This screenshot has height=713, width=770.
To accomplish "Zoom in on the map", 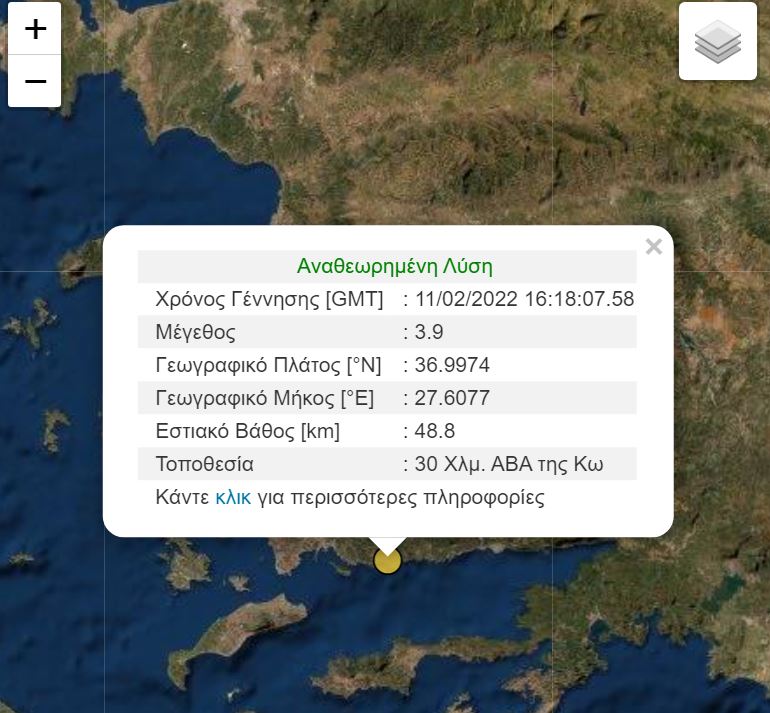I will tap(35, 29).
